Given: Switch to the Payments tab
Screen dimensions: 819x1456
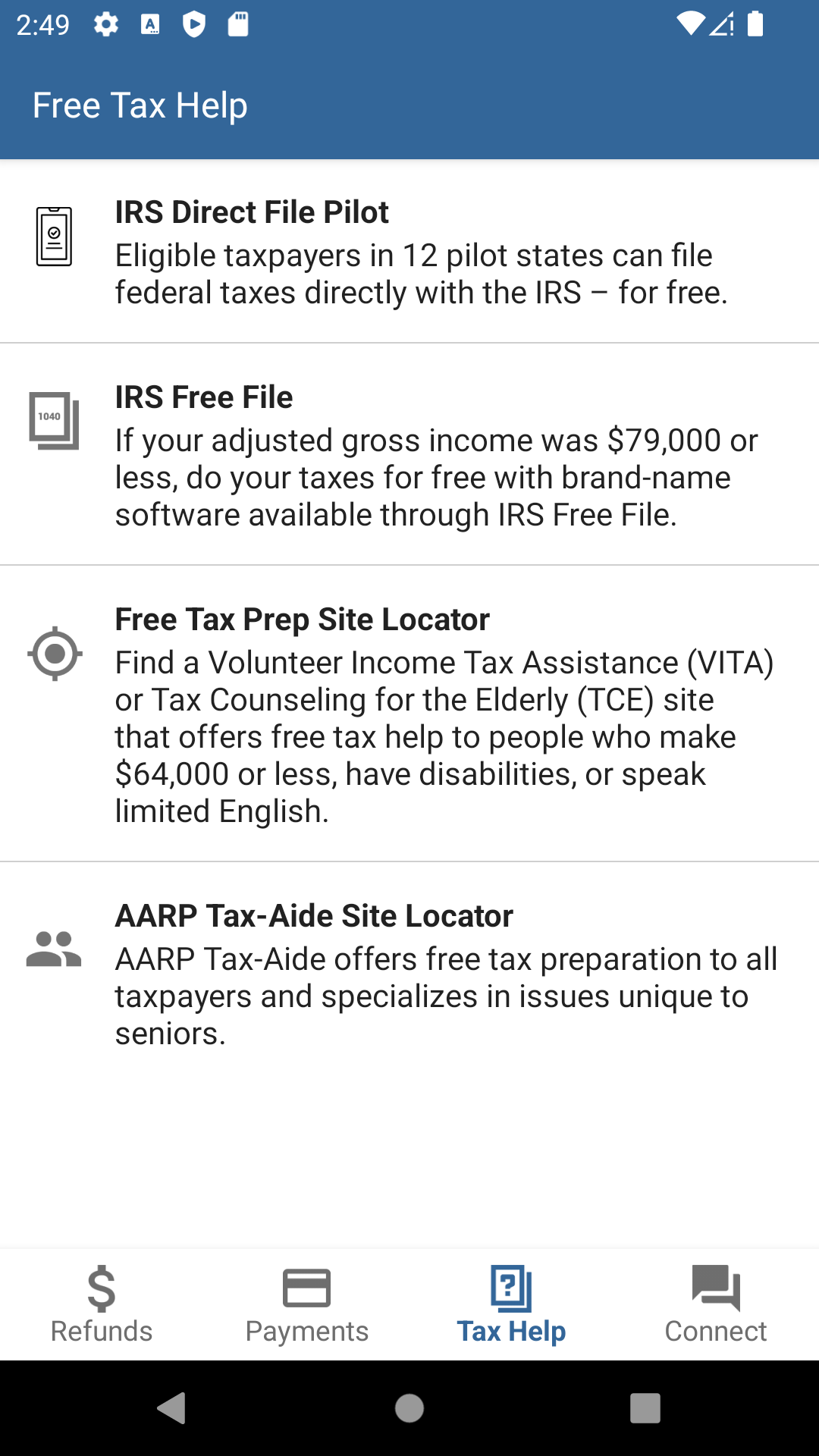Looking at the screenshot, I should coord(306,1304).
